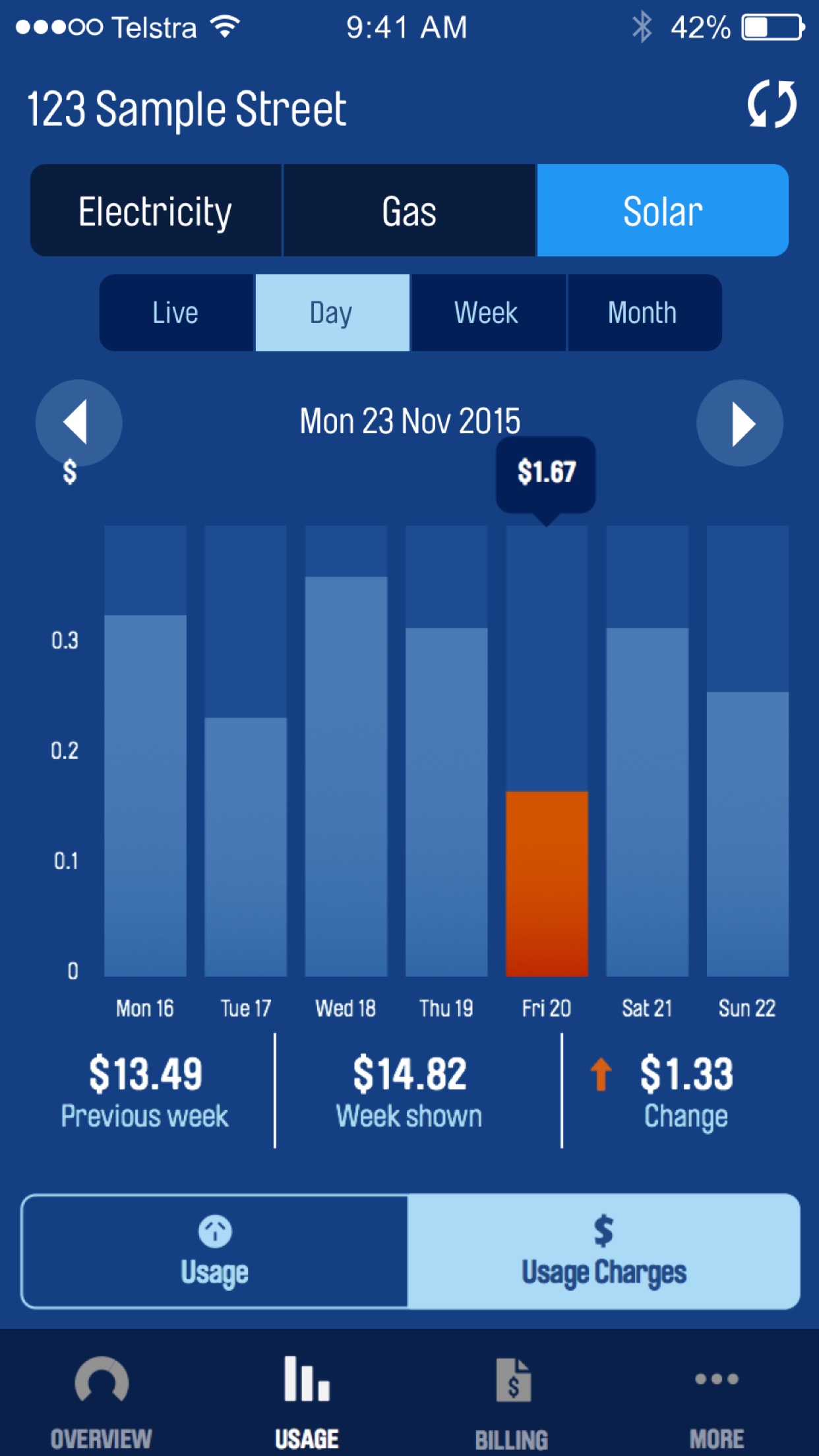Image resolution: width=819 pixels, height=1456 pixels.
Task: Switch to the Electricity tab
Action: point(156,211)
